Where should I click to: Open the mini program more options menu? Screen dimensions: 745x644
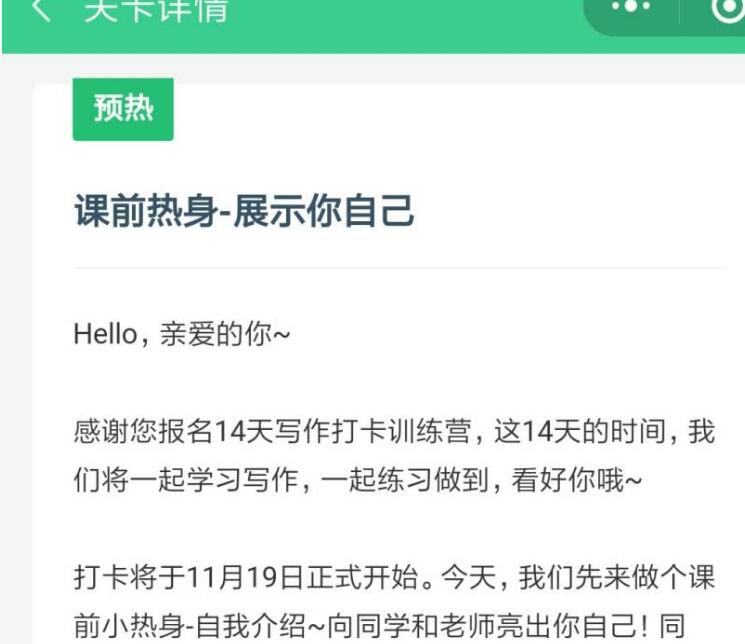pos(630,8)
